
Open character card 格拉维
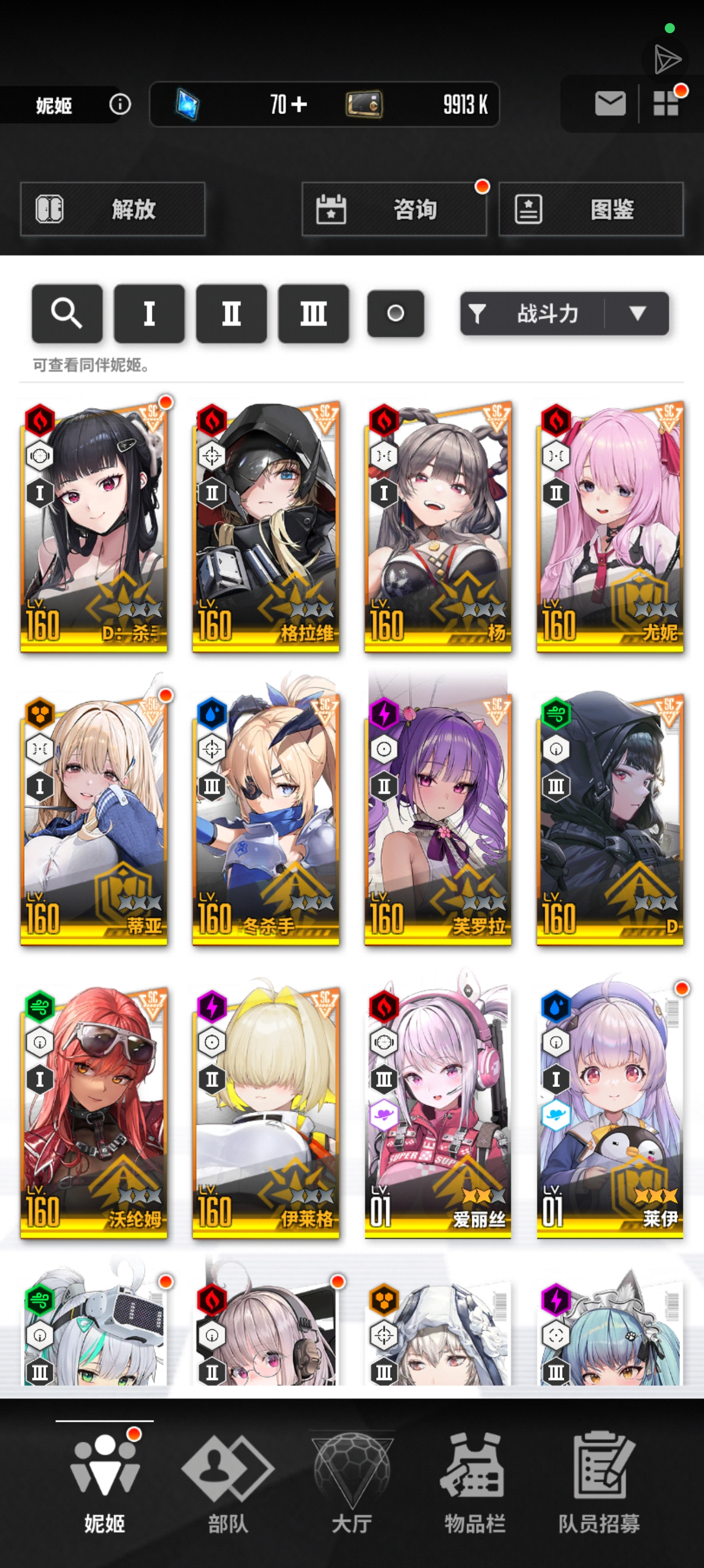(x=266, y=527)
